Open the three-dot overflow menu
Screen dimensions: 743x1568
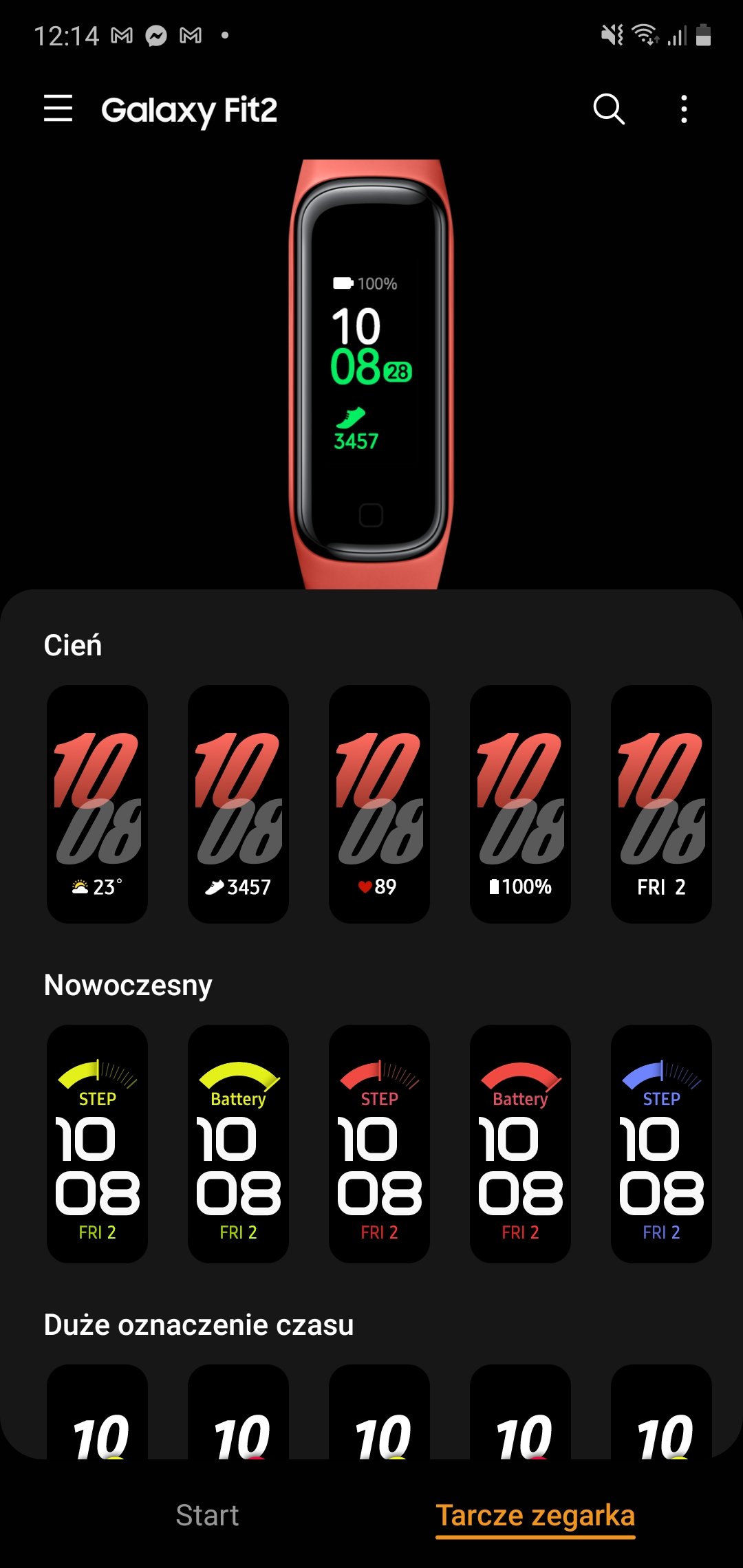click(x=683, y=109)
